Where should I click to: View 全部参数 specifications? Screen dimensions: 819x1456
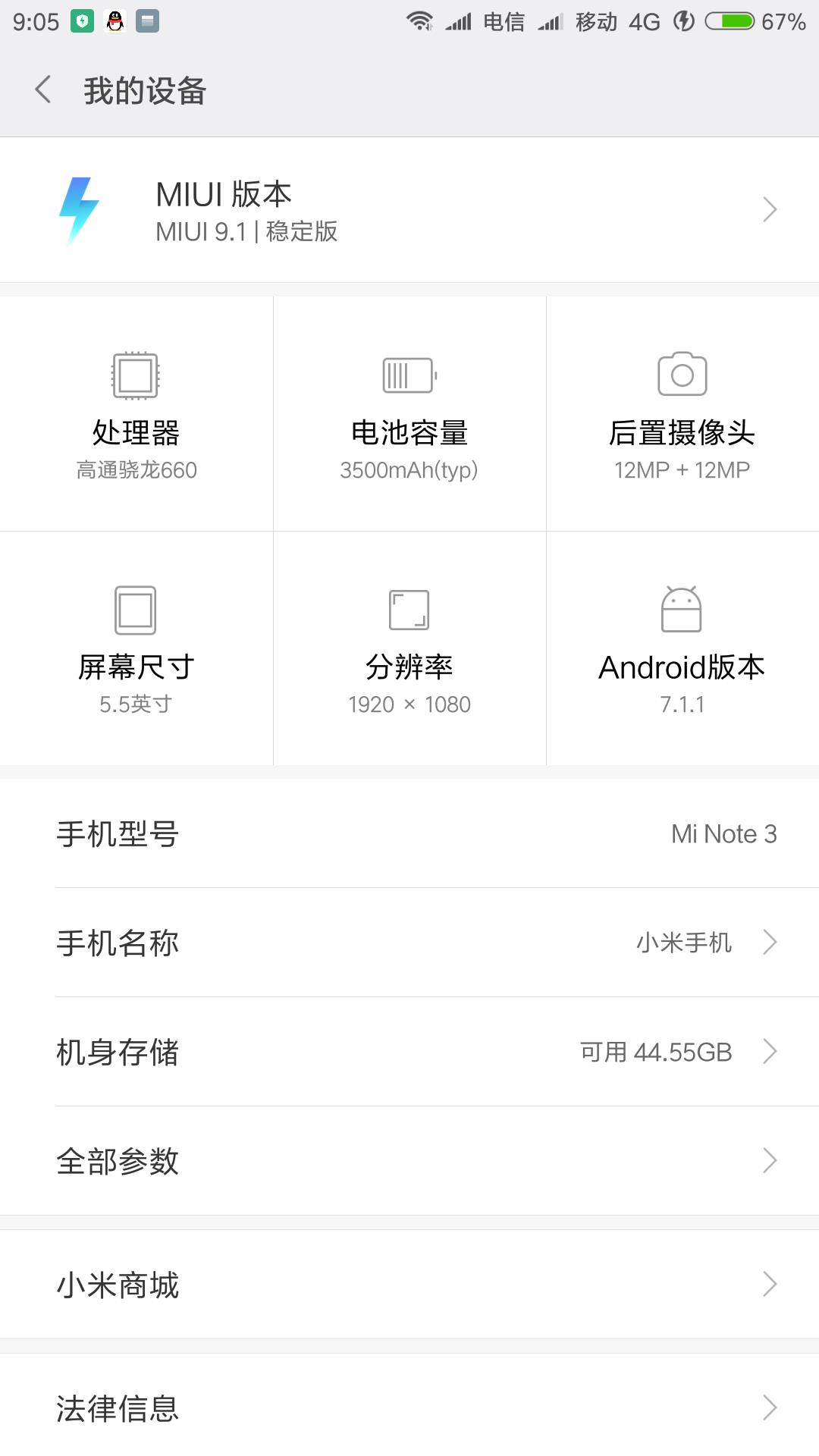[409, 1161]
